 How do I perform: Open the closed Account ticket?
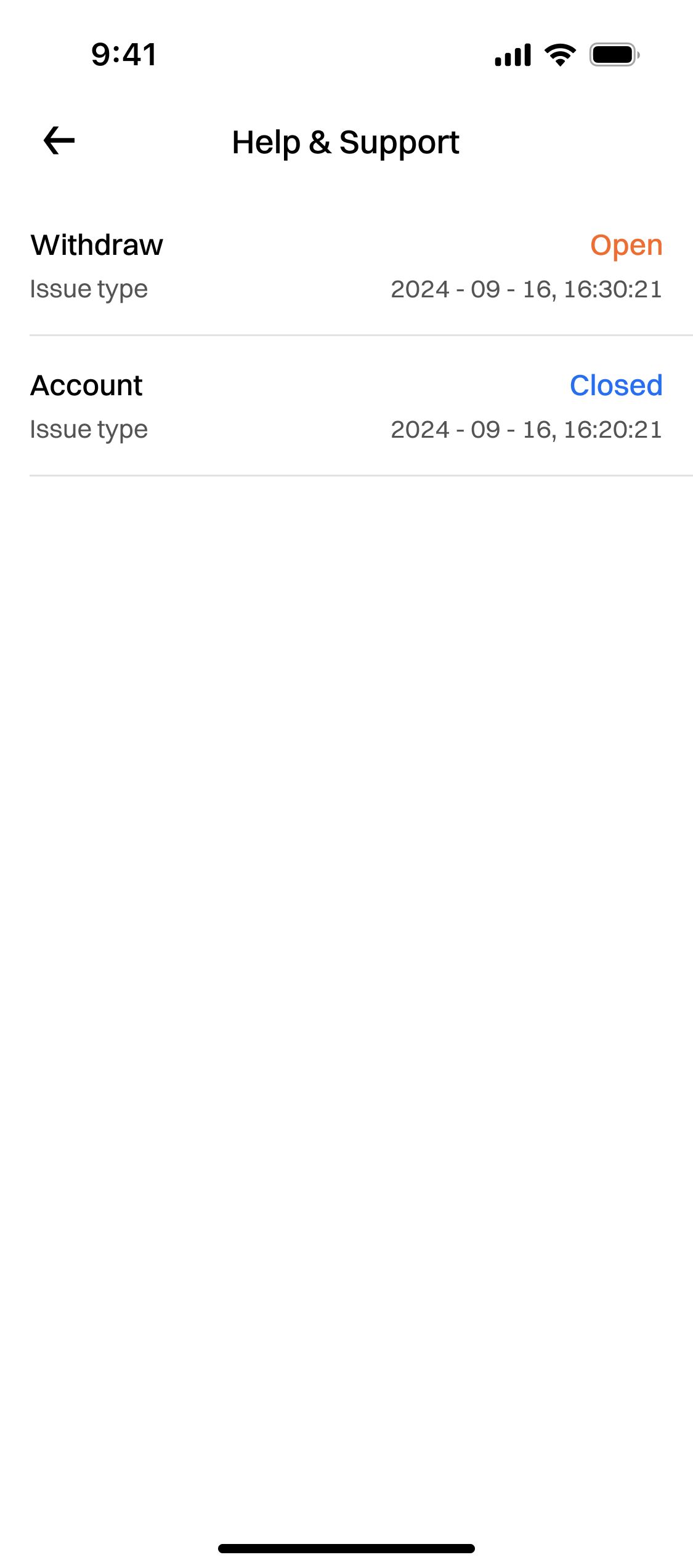(345, 407)
